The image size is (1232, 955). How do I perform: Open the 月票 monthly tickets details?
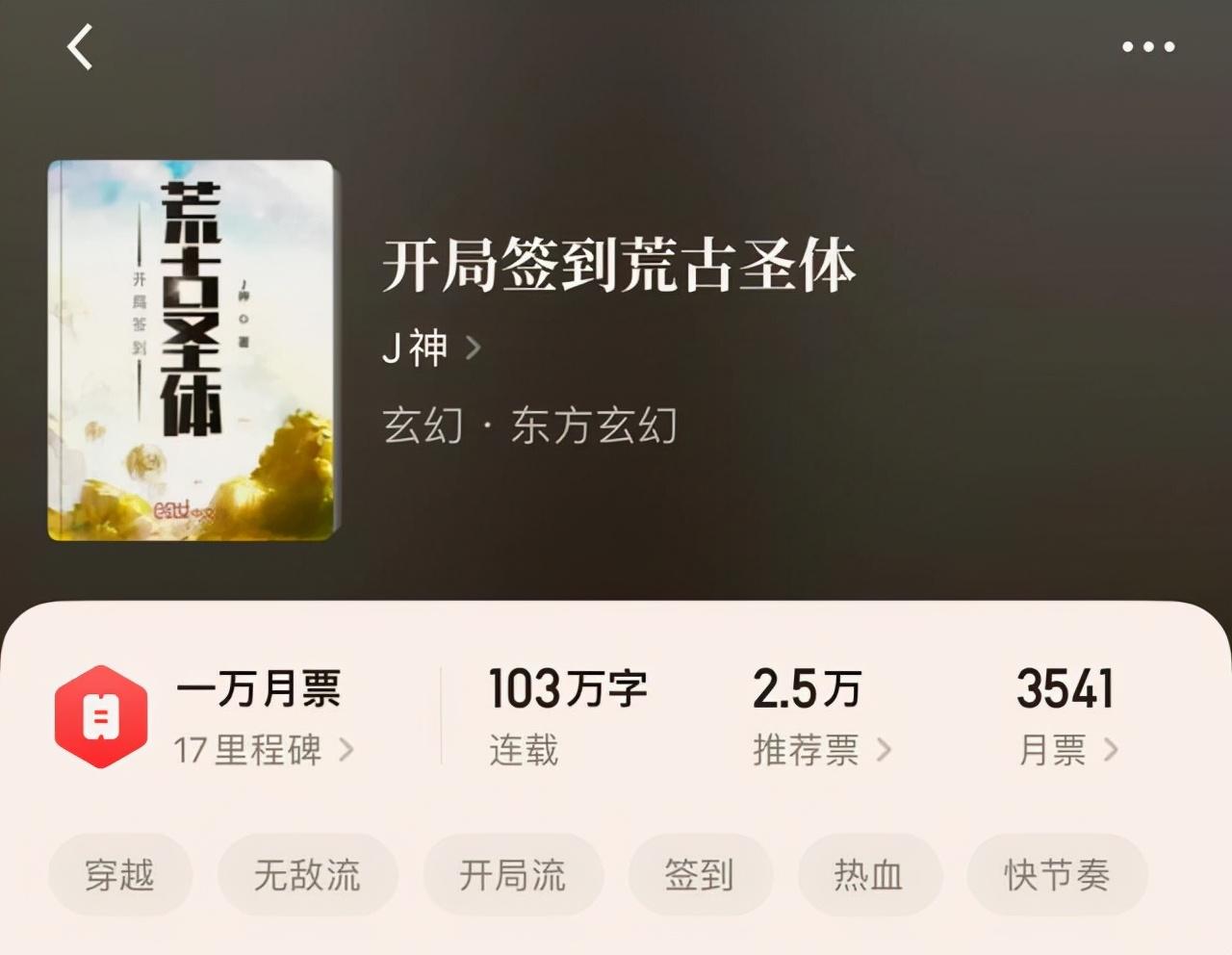[x=1067, y=750]
